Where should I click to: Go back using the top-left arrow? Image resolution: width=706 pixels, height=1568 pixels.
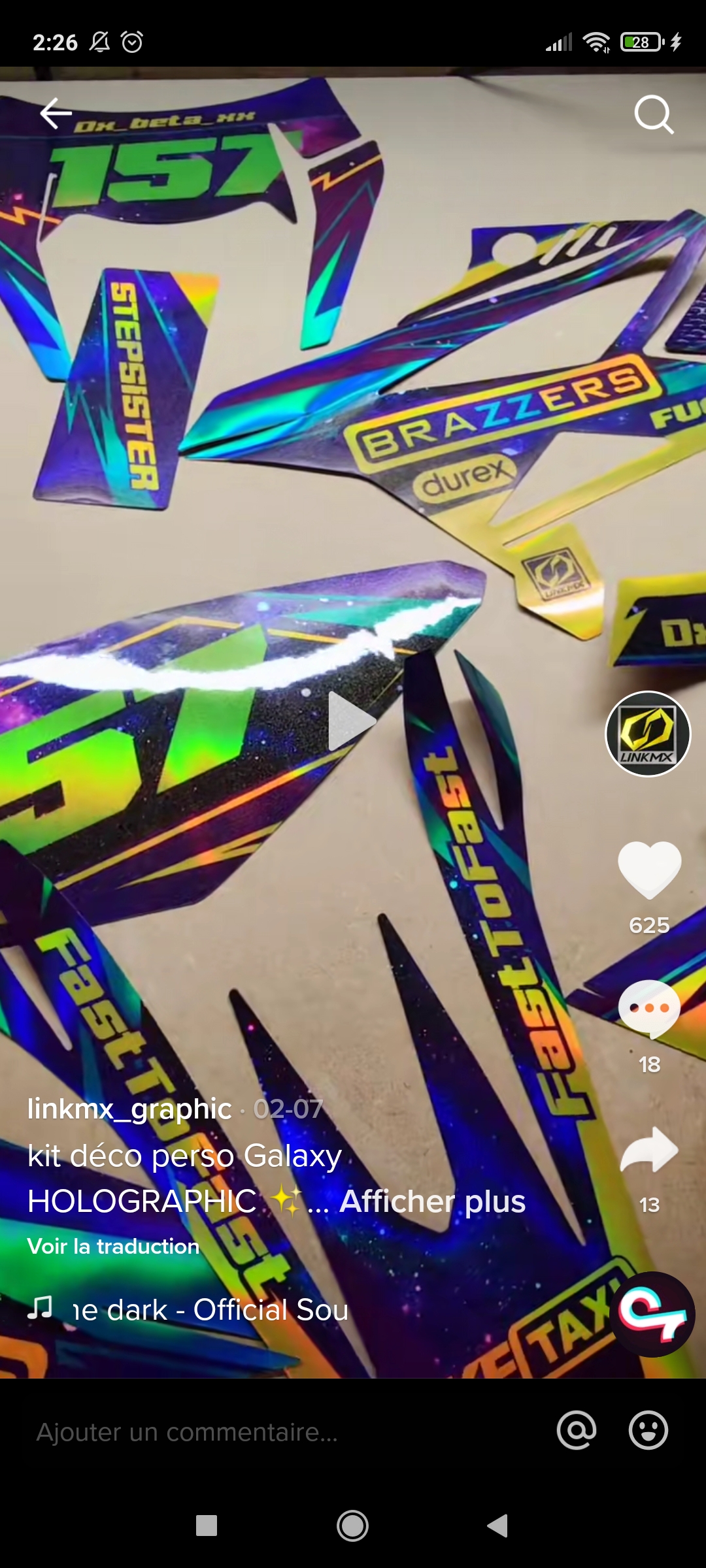pyautogui.click(x=56, y=114)
